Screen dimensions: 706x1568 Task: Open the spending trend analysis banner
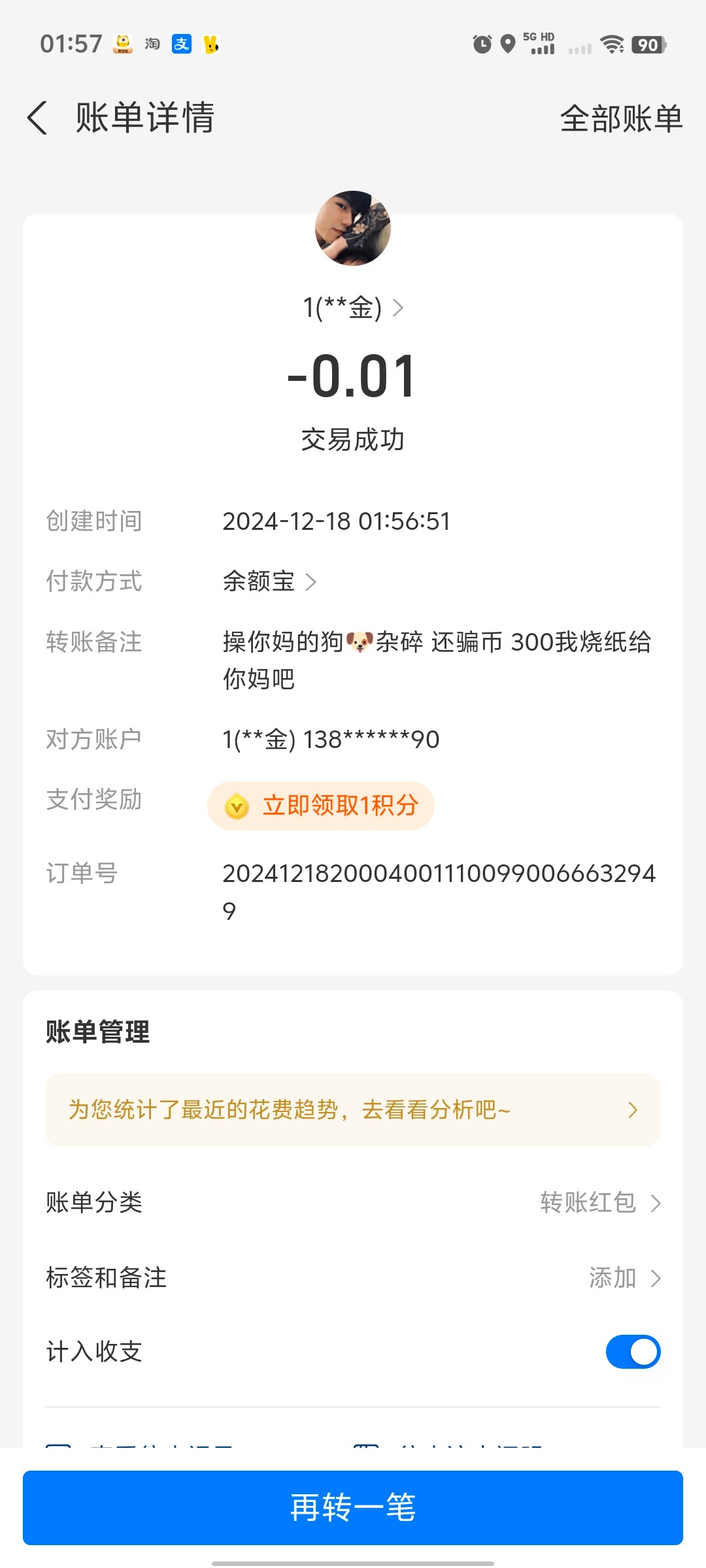[353, 1110]
